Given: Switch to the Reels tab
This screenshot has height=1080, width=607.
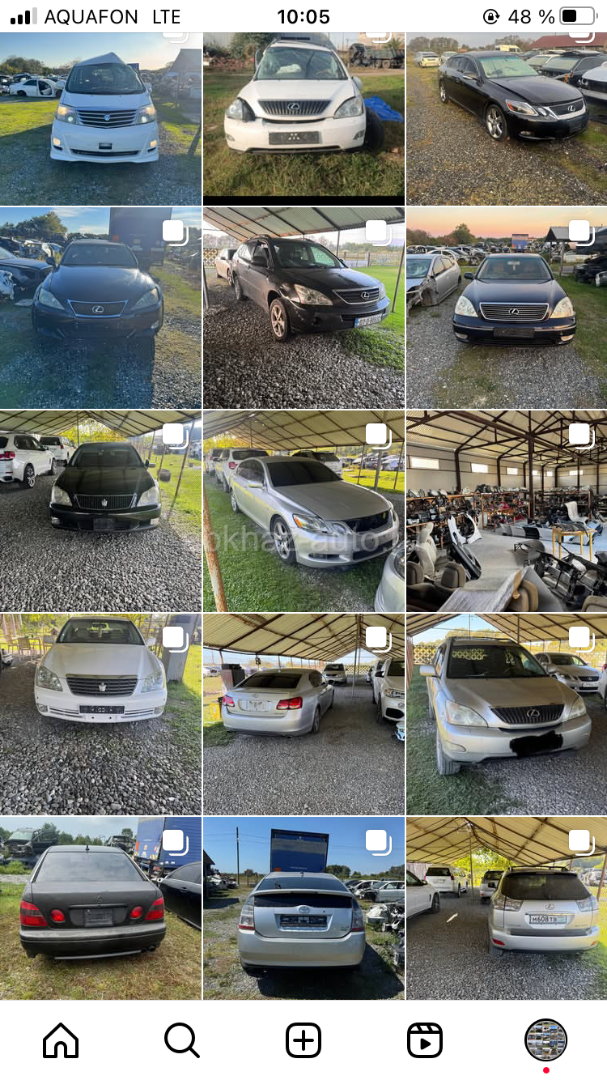Looking at the screenshot, I should pos(425,1041).
